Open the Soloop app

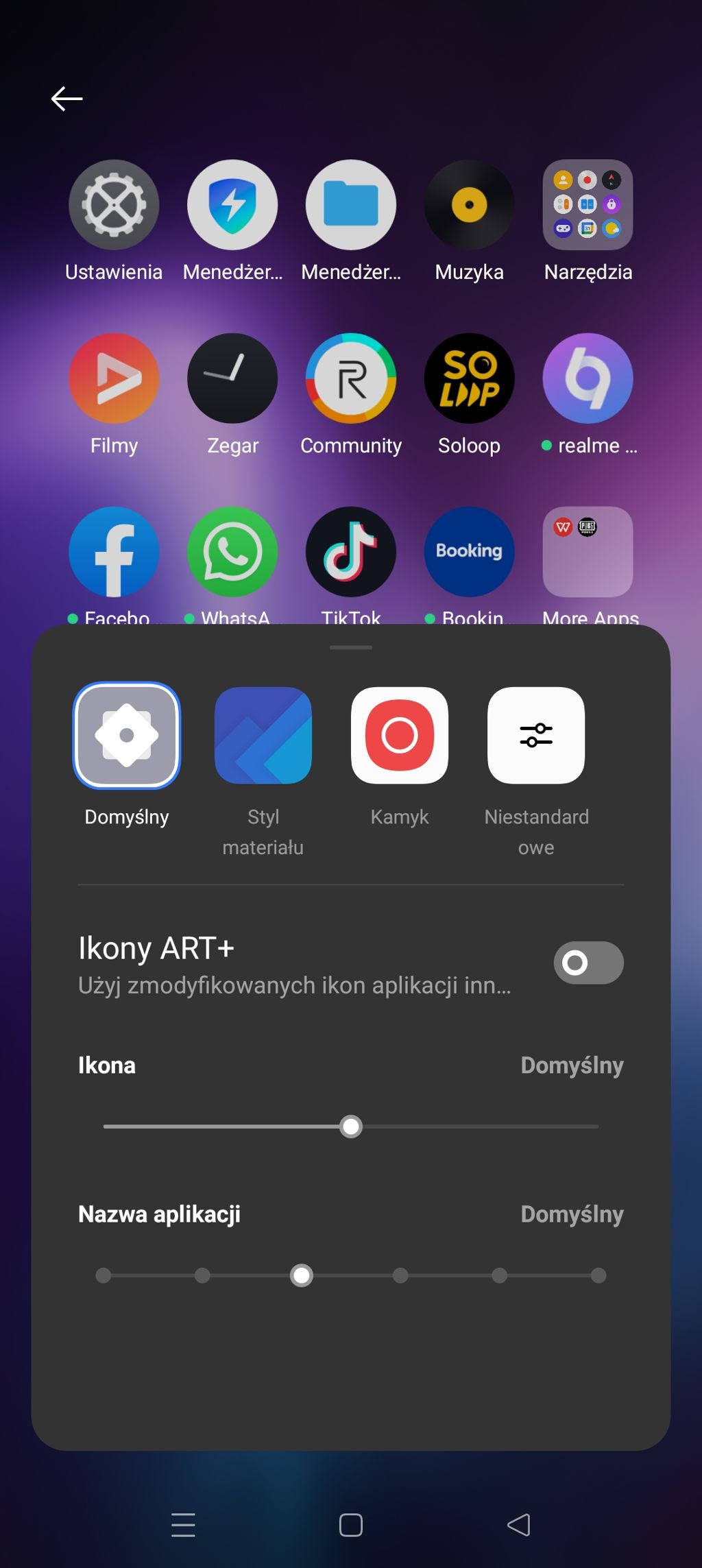click(470, 378)
